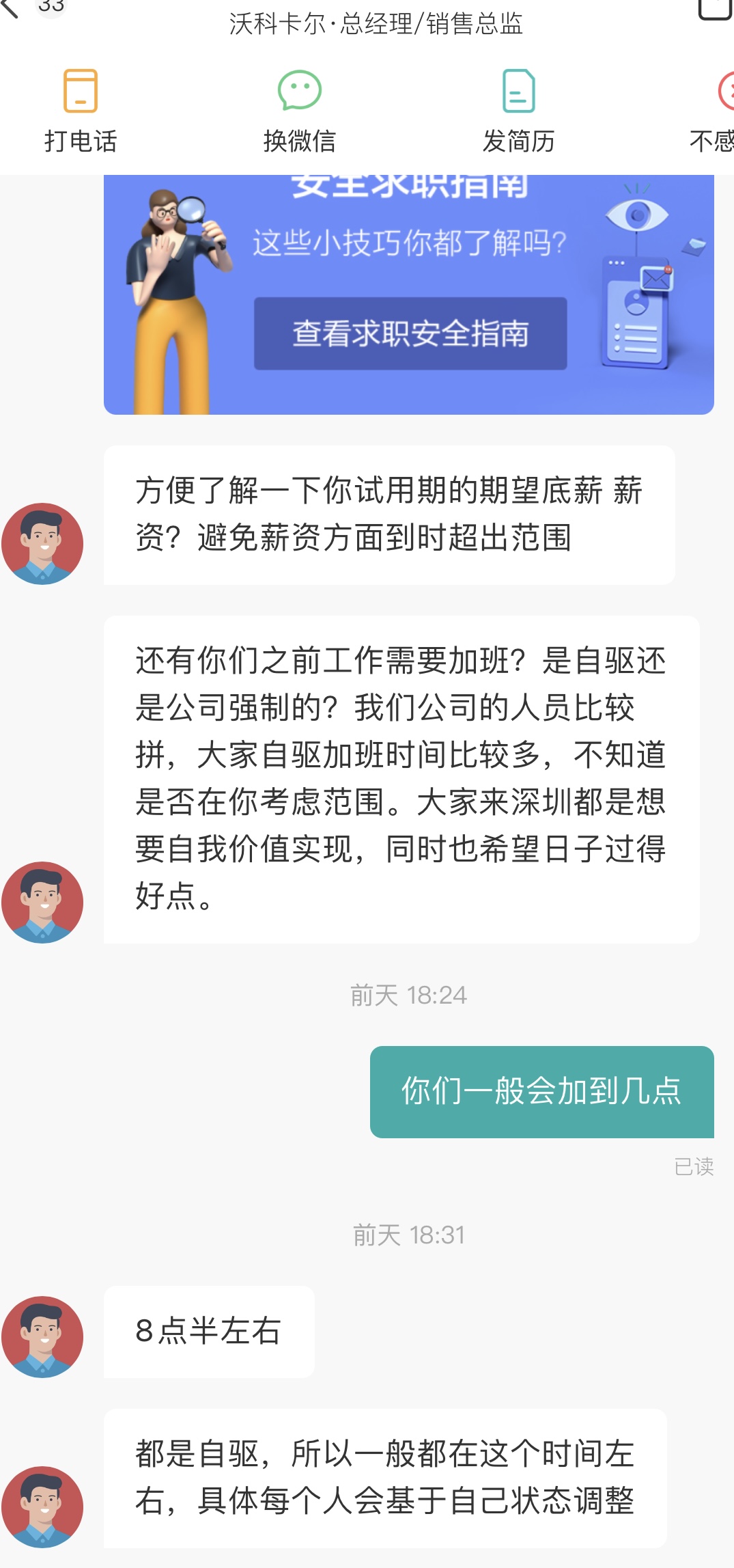Open 查看求职安全指南 button
Screen dimensions: 734x1568
[x=410, y=333]
